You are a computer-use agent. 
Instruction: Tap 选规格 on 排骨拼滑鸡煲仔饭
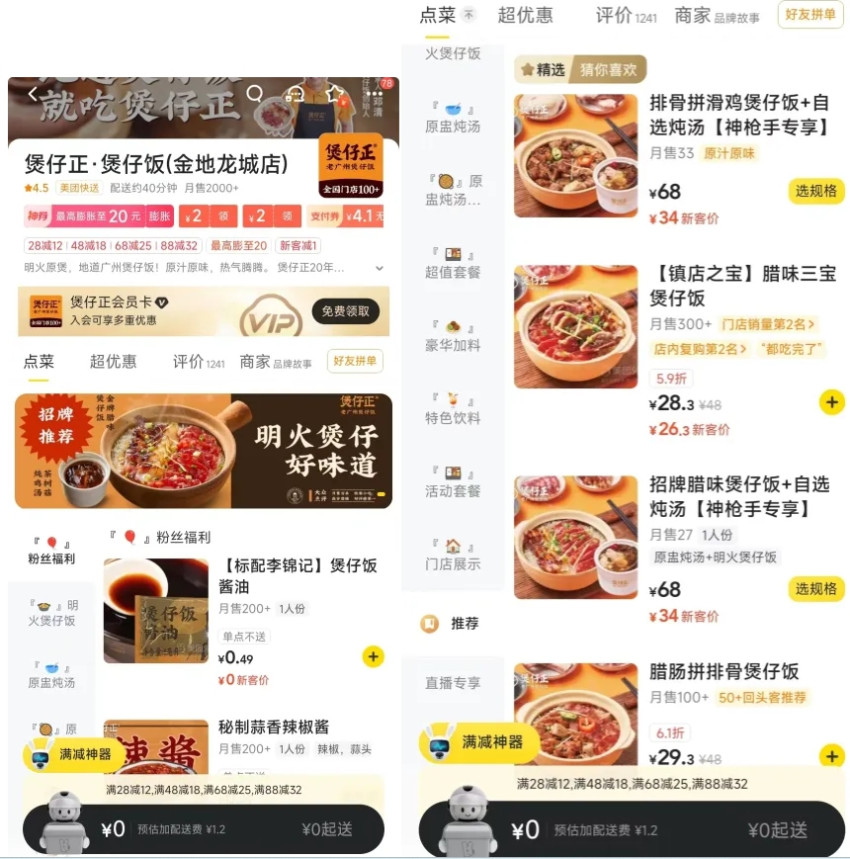pos(817,191)
